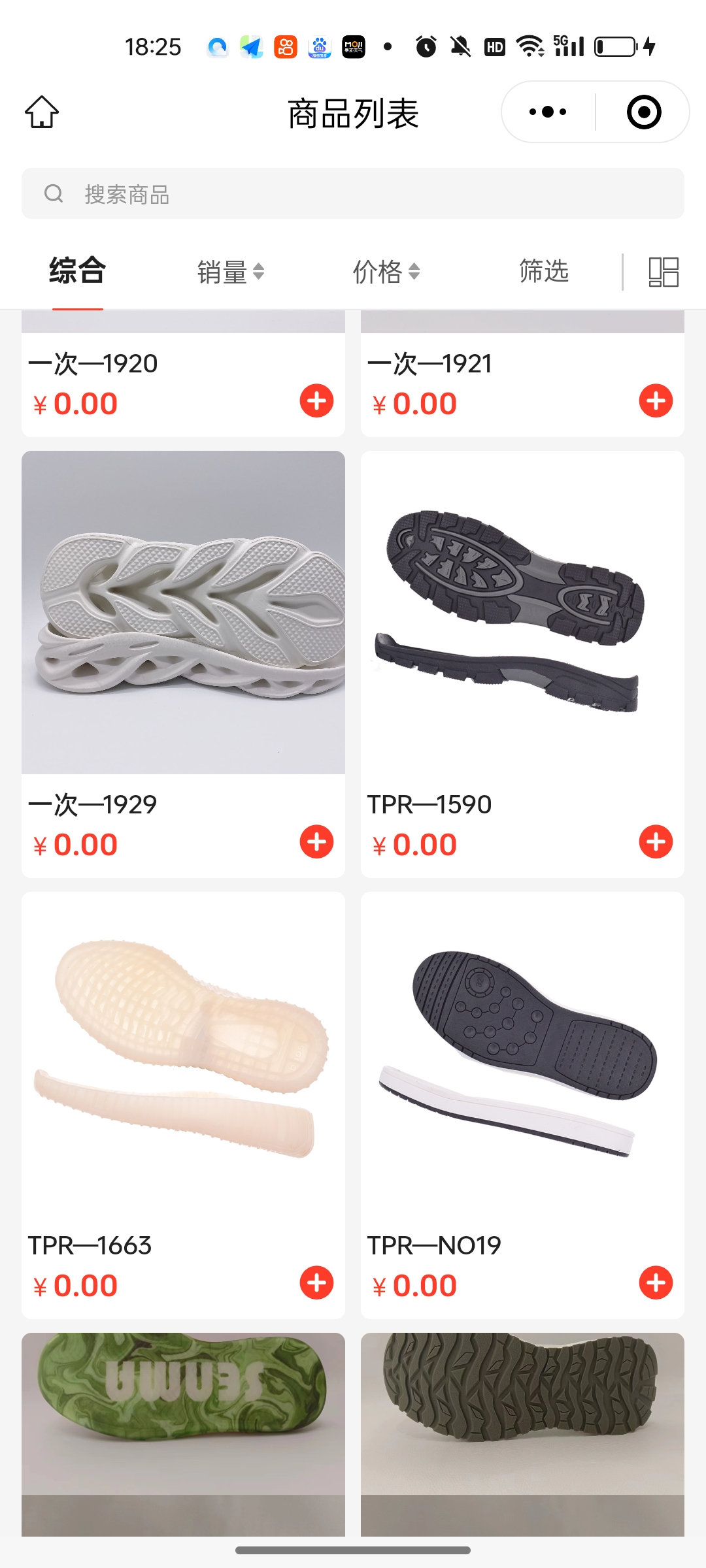Image resolution: width=706 pixels, height=1568 pixels.
Task: Add TPR—1590 to cart
Action: pos(656,841)
